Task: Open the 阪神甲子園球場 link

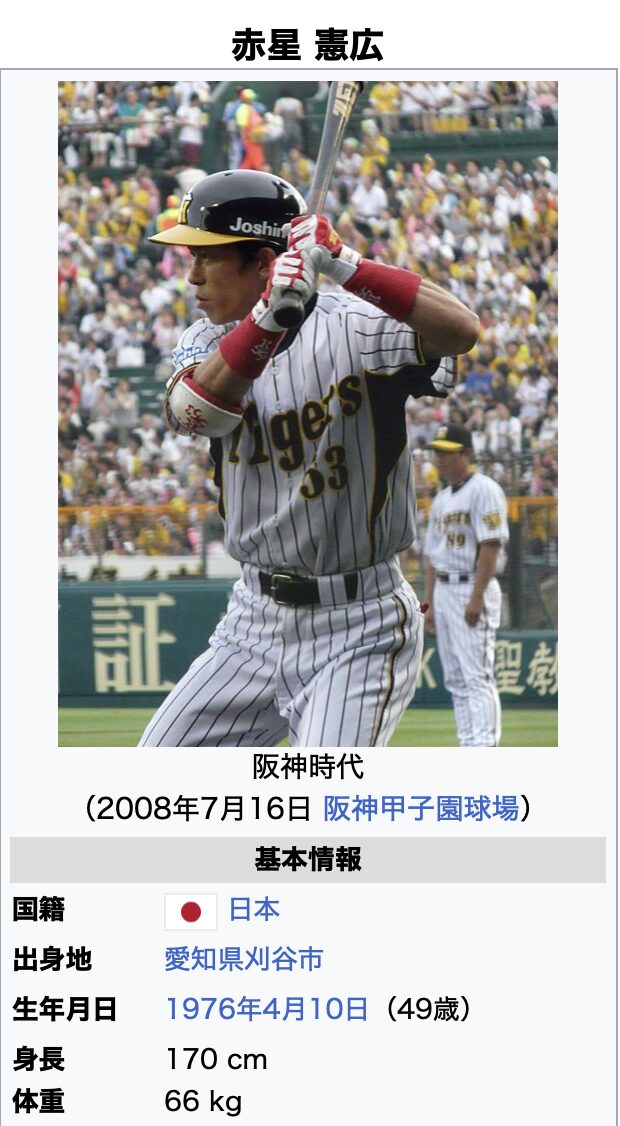Action: (420, 809)
